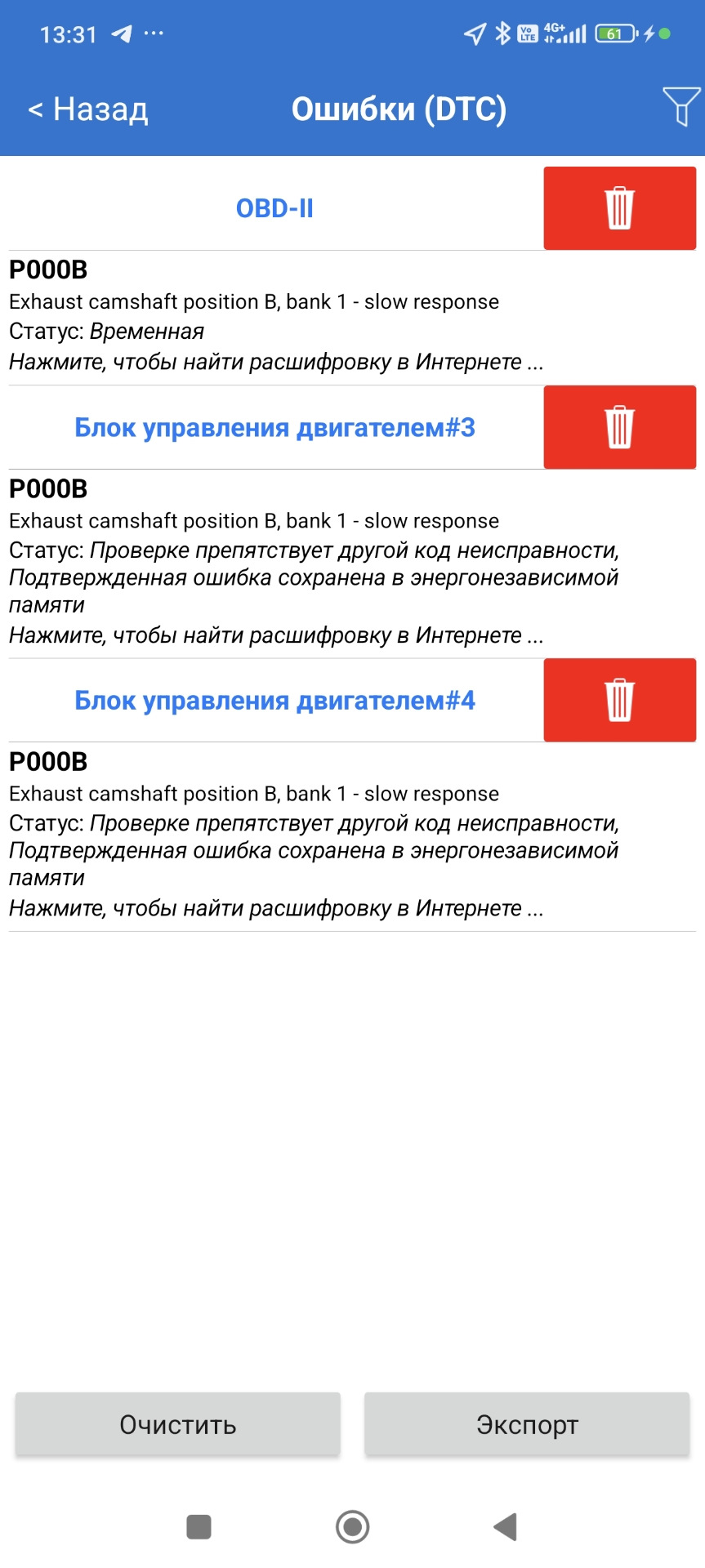Delete errors for Блок управления двигателем#4

tap(619, 700)
